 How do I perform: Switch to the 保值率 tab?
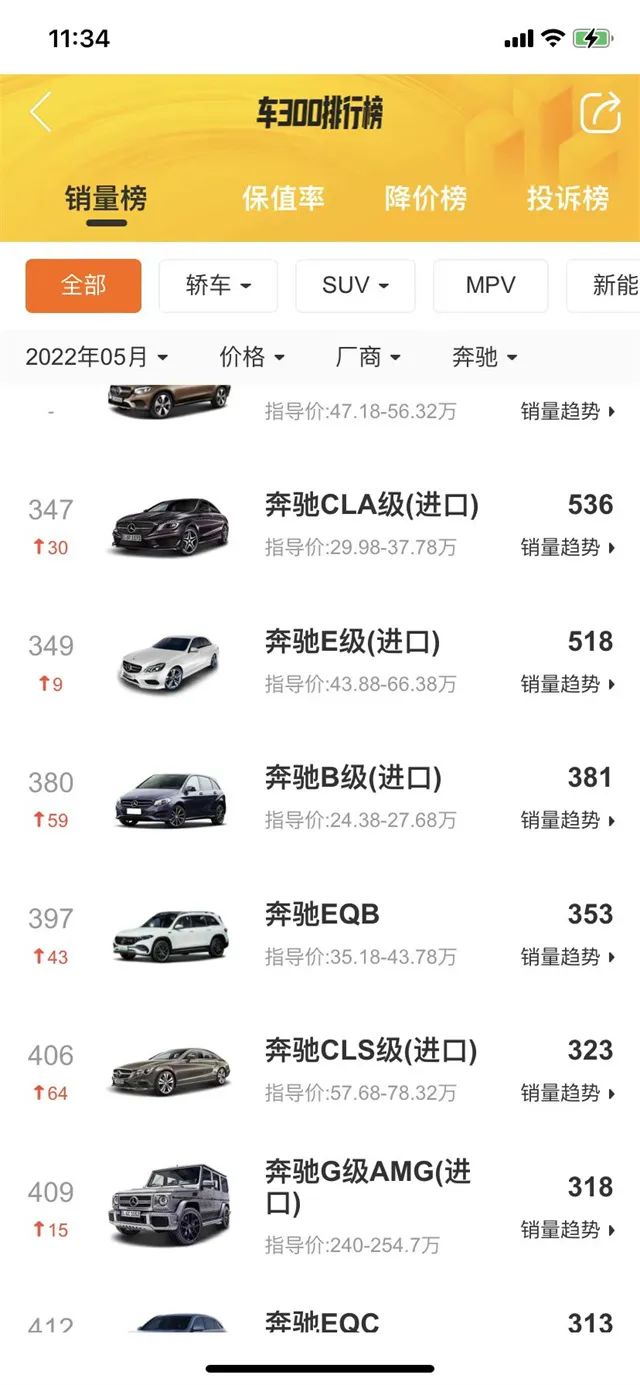pyautogui.click(x=283, y=198)
